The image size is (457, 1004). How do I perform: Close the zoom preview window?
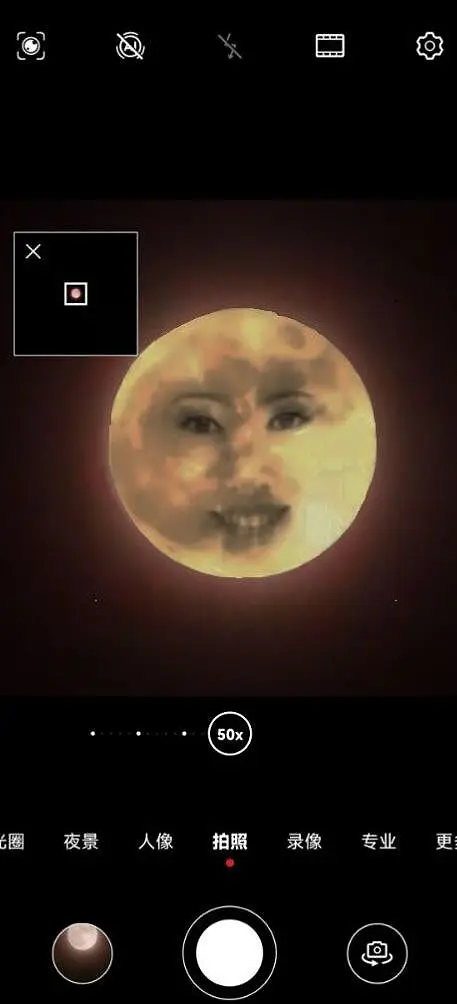click(33, 252)
